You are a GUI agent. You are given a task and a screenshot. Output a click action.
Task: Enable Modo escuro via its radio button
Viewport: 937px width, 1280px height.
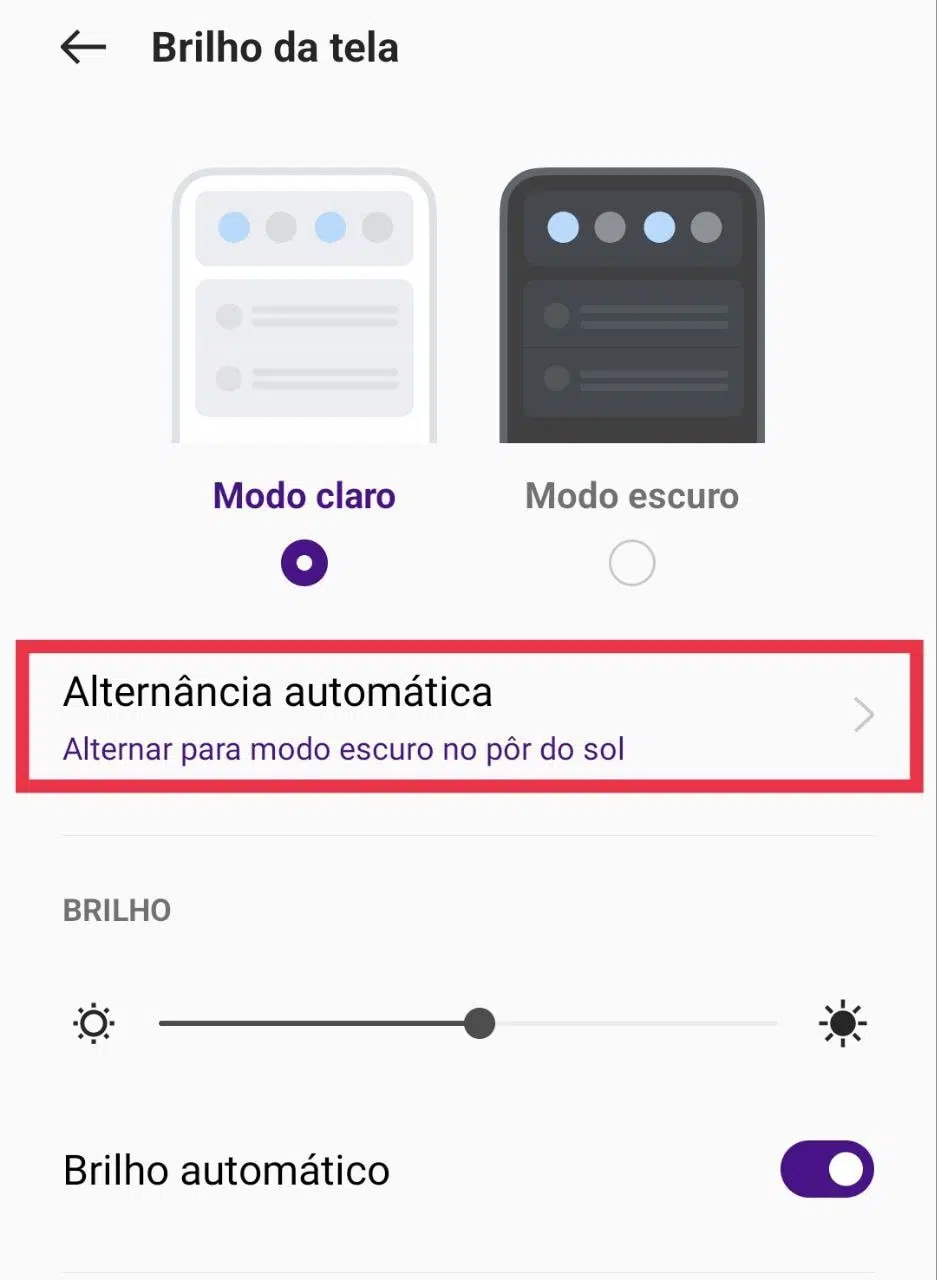[x=631, y=562]
